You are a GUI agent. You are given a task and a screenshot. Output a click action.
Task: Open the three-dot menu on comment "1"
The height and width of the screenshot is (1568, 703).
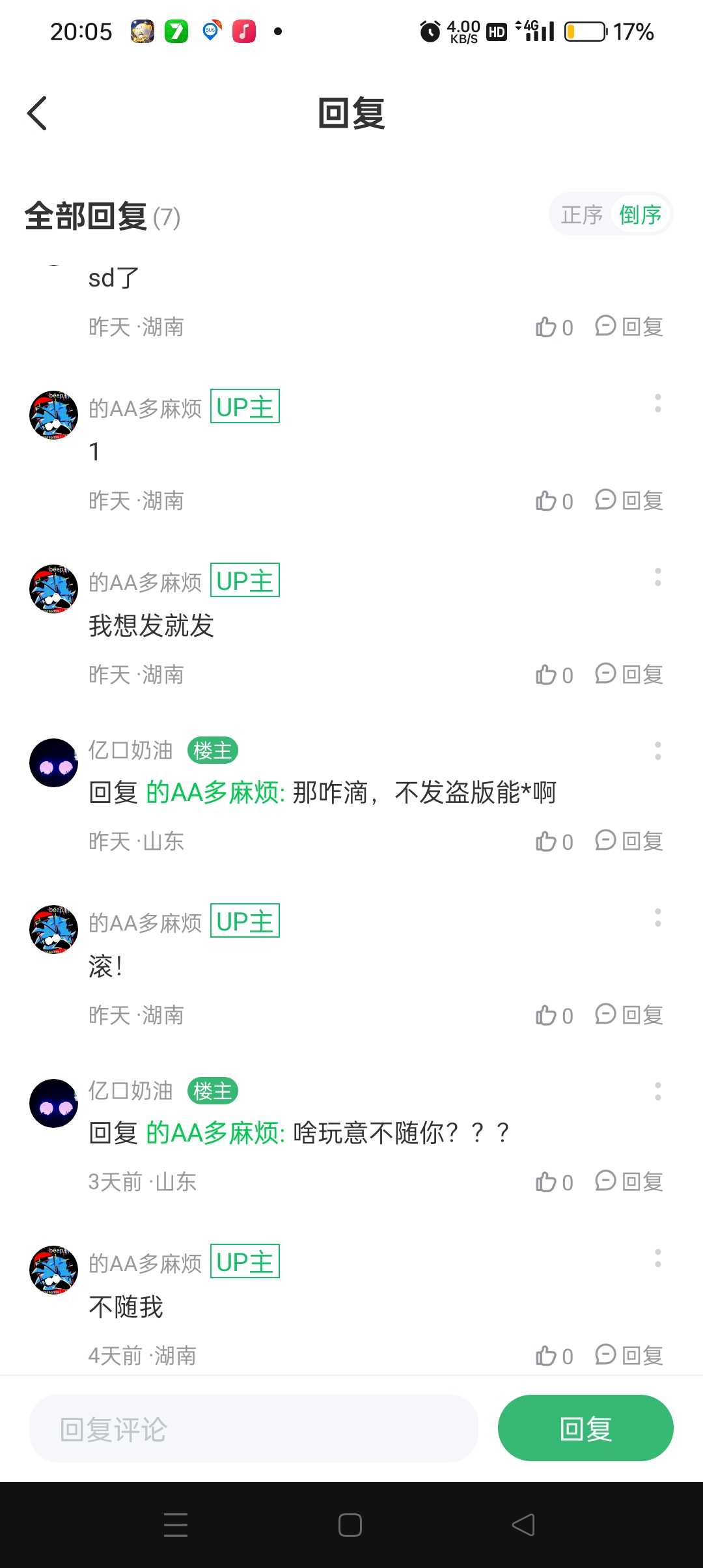pos(657,403)
